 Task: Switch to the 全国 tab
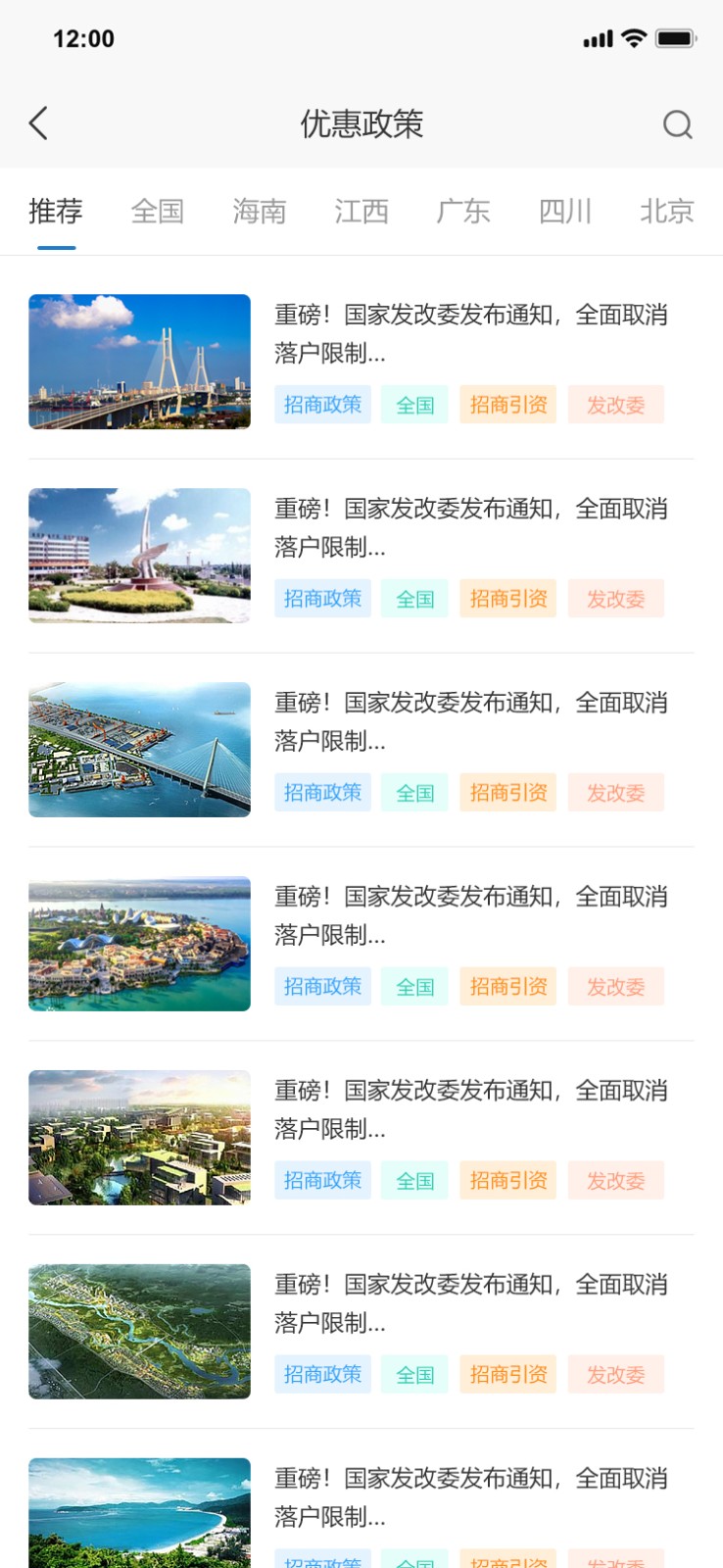[158, 211]
